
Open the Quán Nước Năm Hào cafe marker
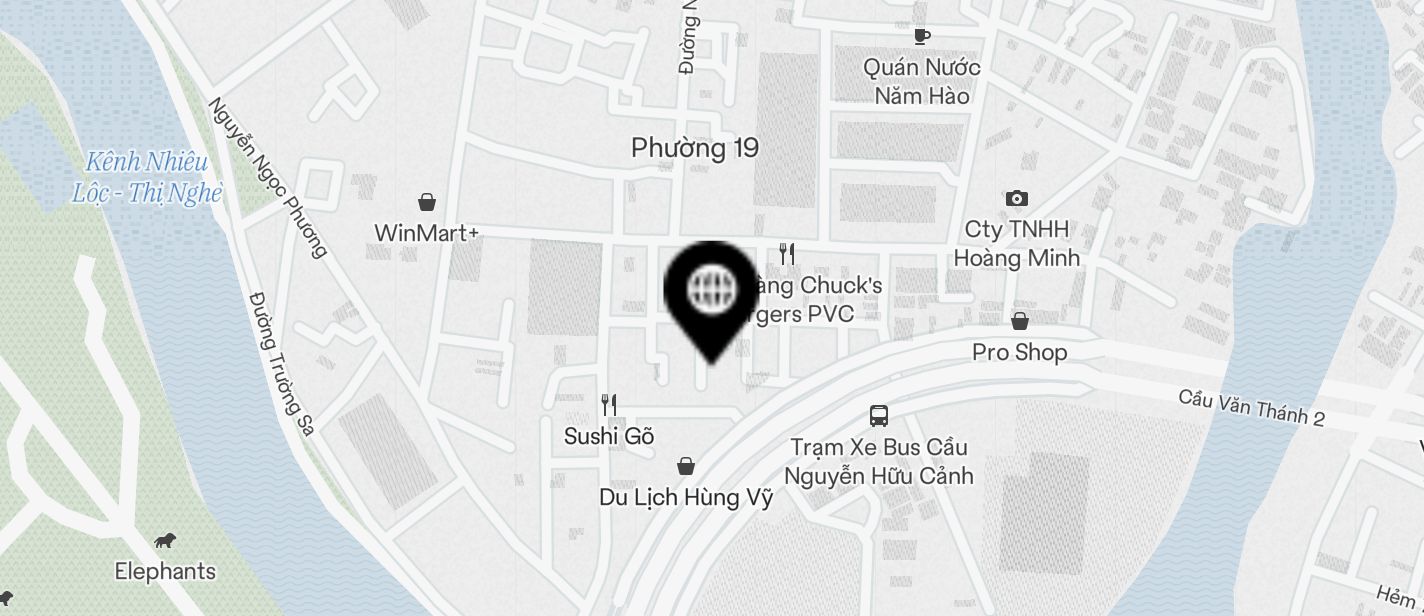pyautogui.click(x=921, y=37)
